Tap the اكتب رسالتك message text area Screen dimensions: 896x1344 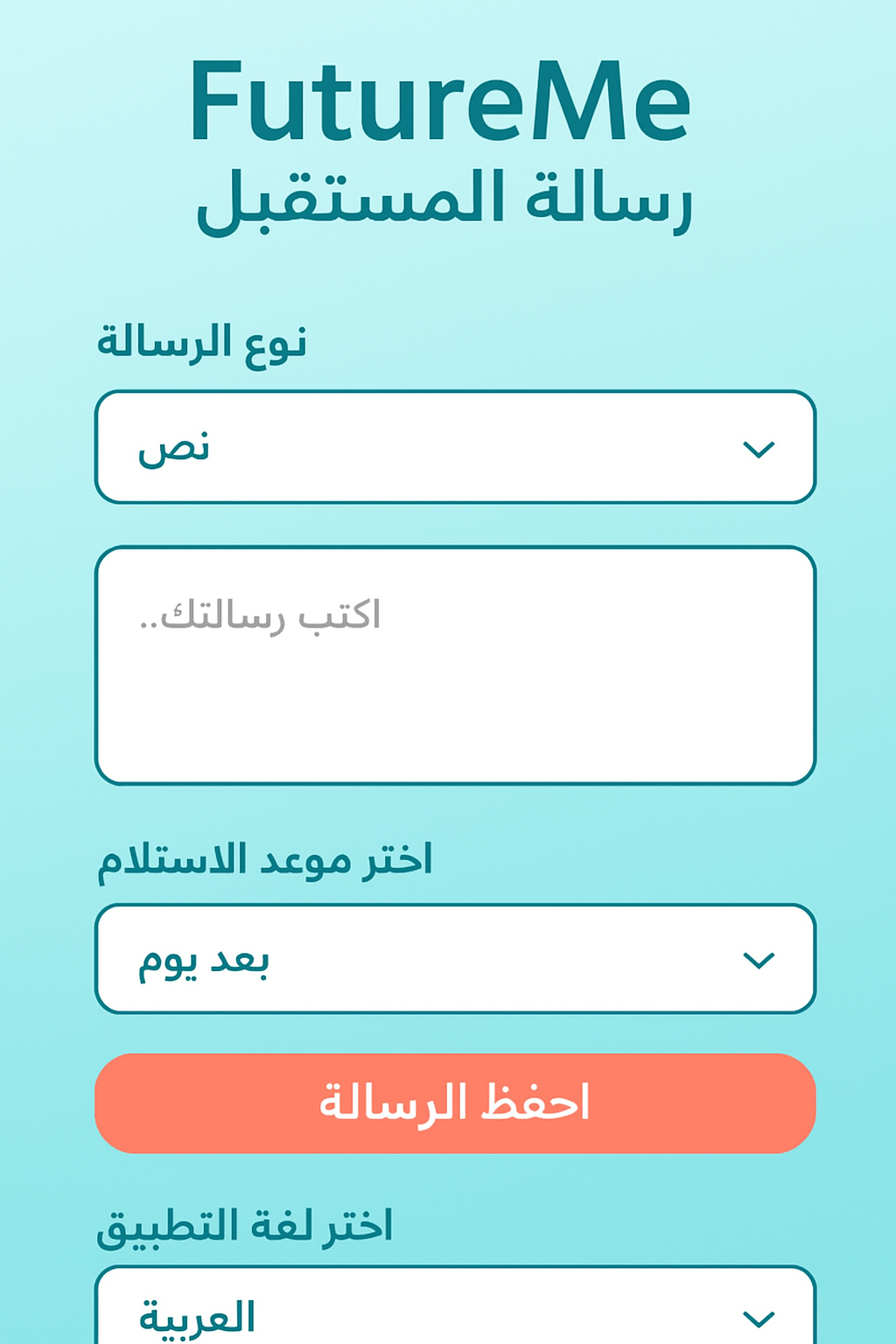pos(455,665)
